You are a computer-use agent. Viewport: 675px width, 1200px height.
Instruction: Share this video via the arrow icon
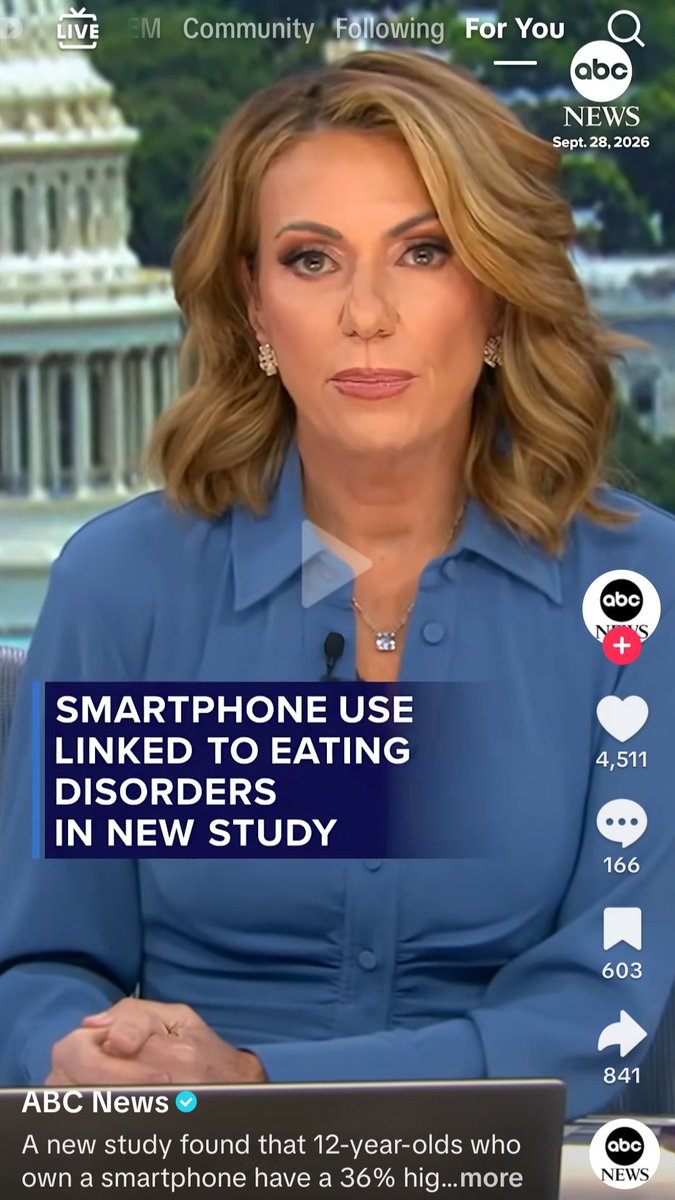coord(622,1035)
